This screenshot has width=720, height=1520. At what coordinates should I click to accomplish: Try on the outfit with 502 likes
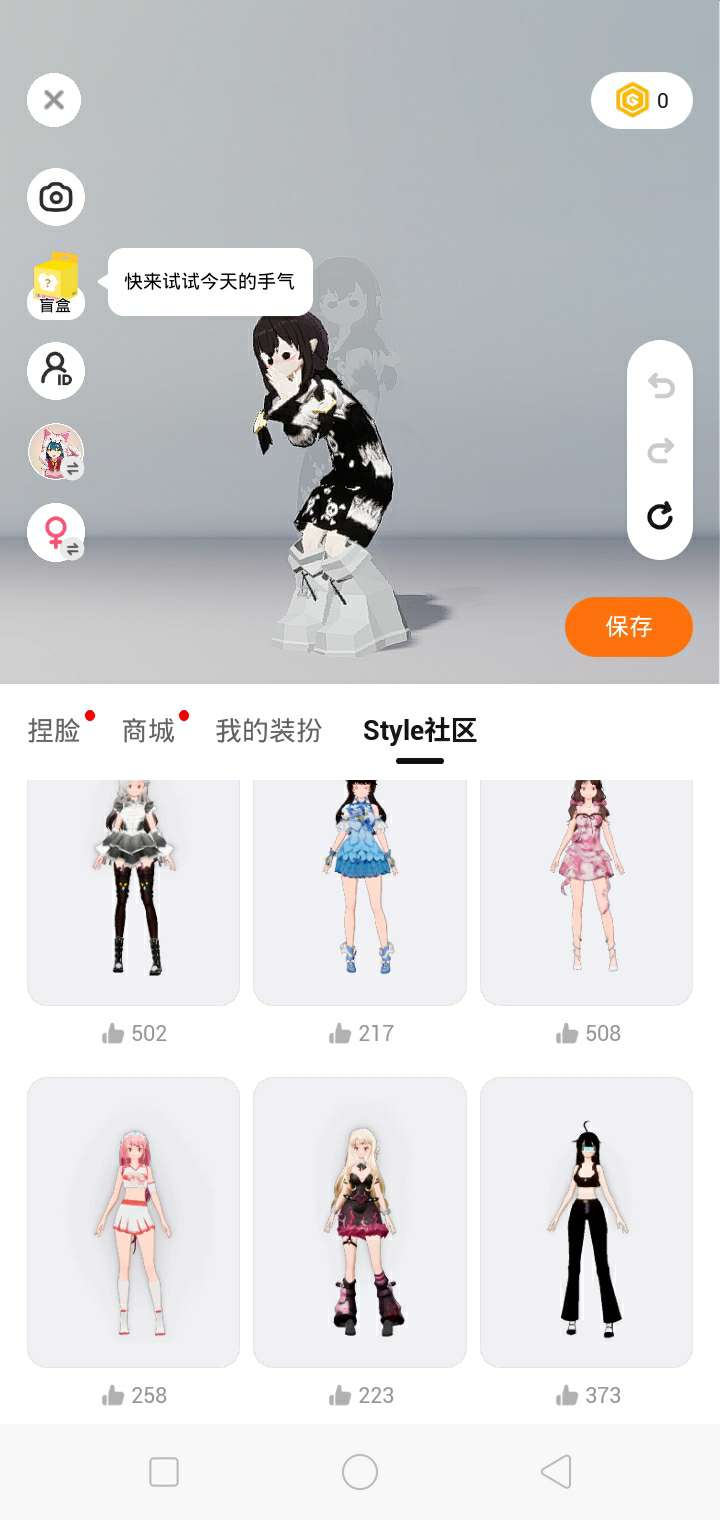pyautogui.click(x=133, y=892)
